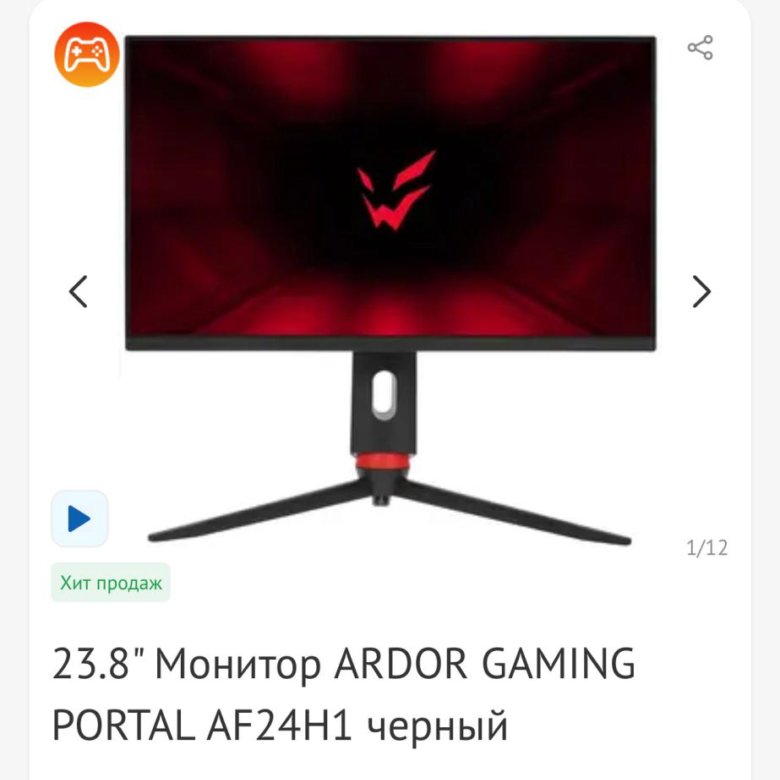Share this ARDOR GAMING monitor listing
The height and width of the screenshot is (780, 780).
700,47
